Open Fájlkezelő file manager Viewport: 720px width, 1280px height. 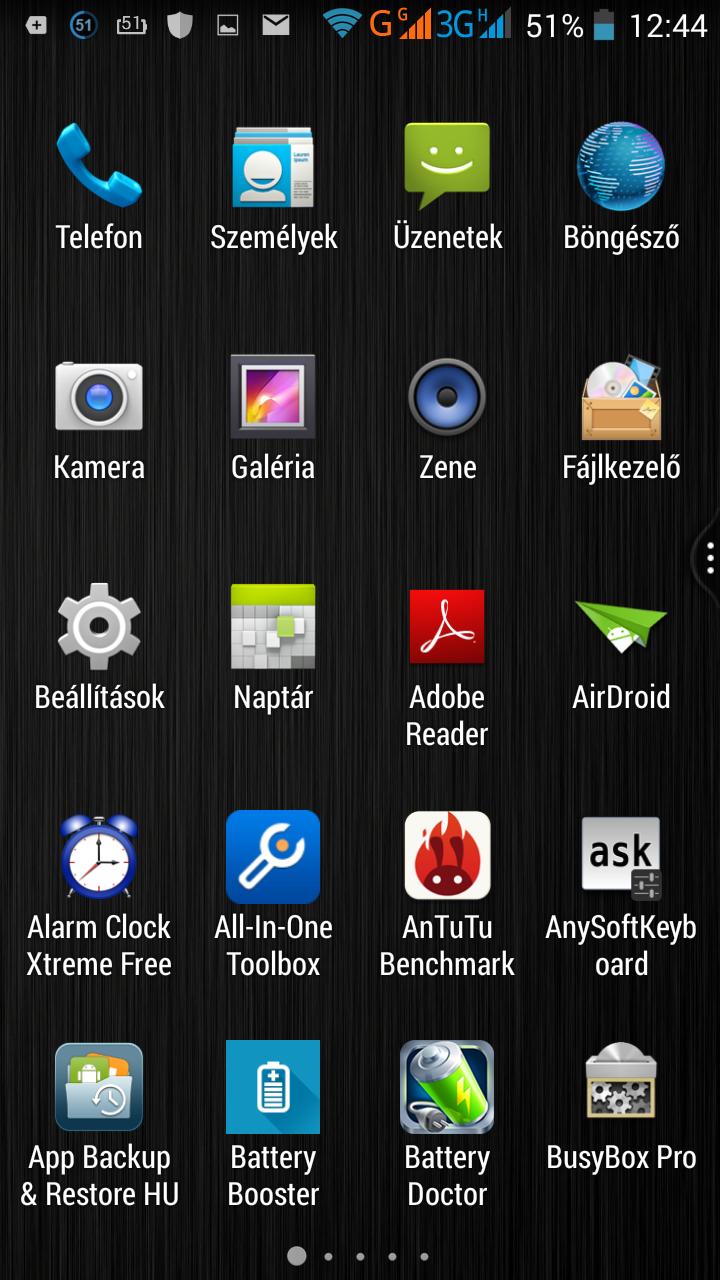621,397
